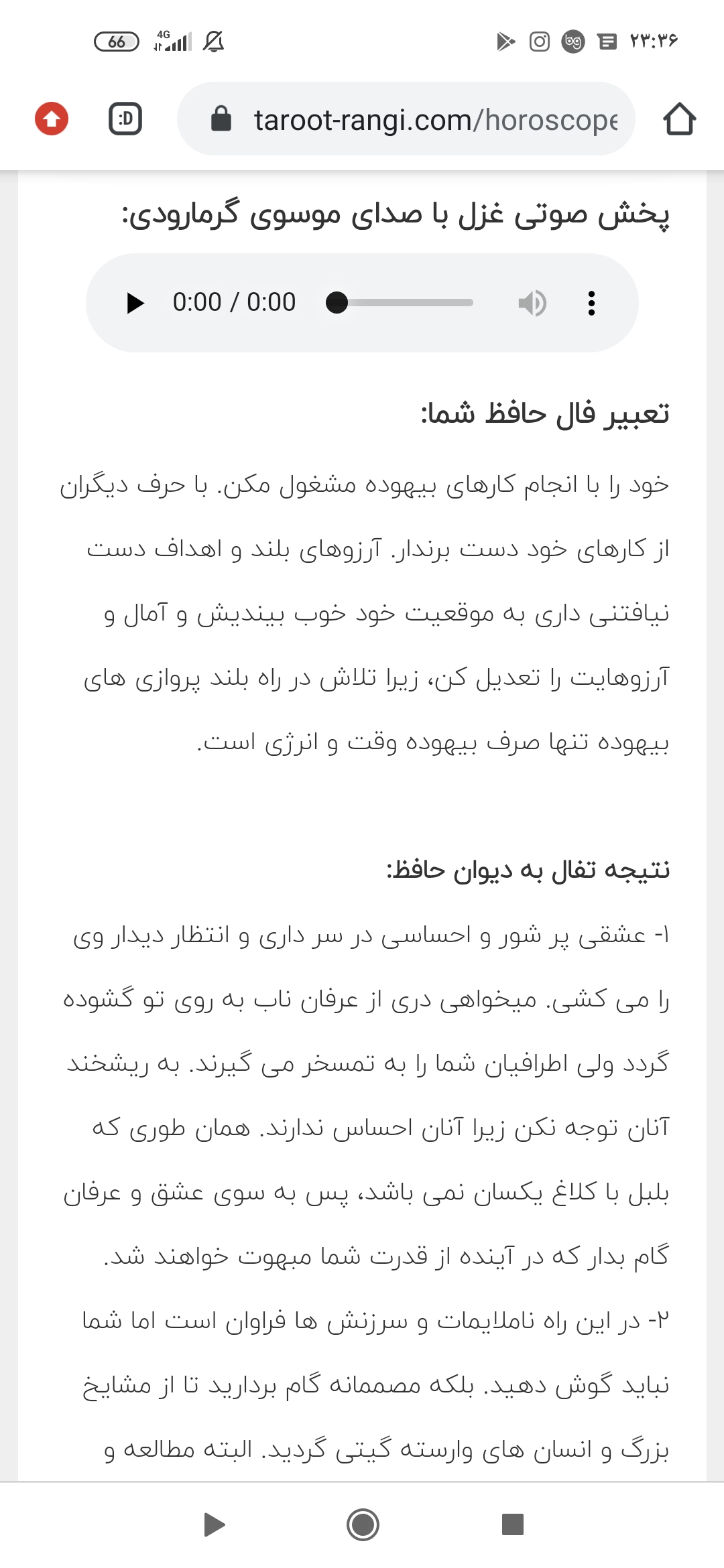
Task: Open the audio player's three-dot menu
Action: pyautogui.click(x=591, y=303)
